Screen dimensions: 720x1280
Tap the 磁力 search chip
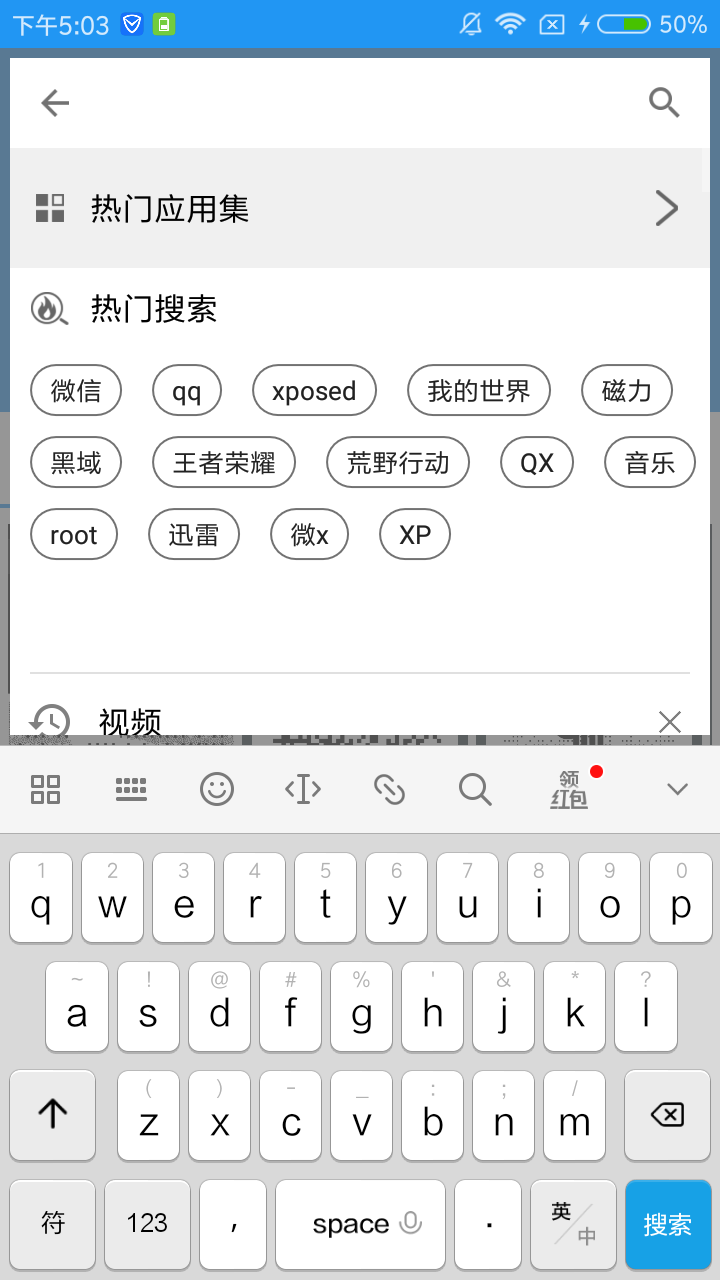pos(627,391)
